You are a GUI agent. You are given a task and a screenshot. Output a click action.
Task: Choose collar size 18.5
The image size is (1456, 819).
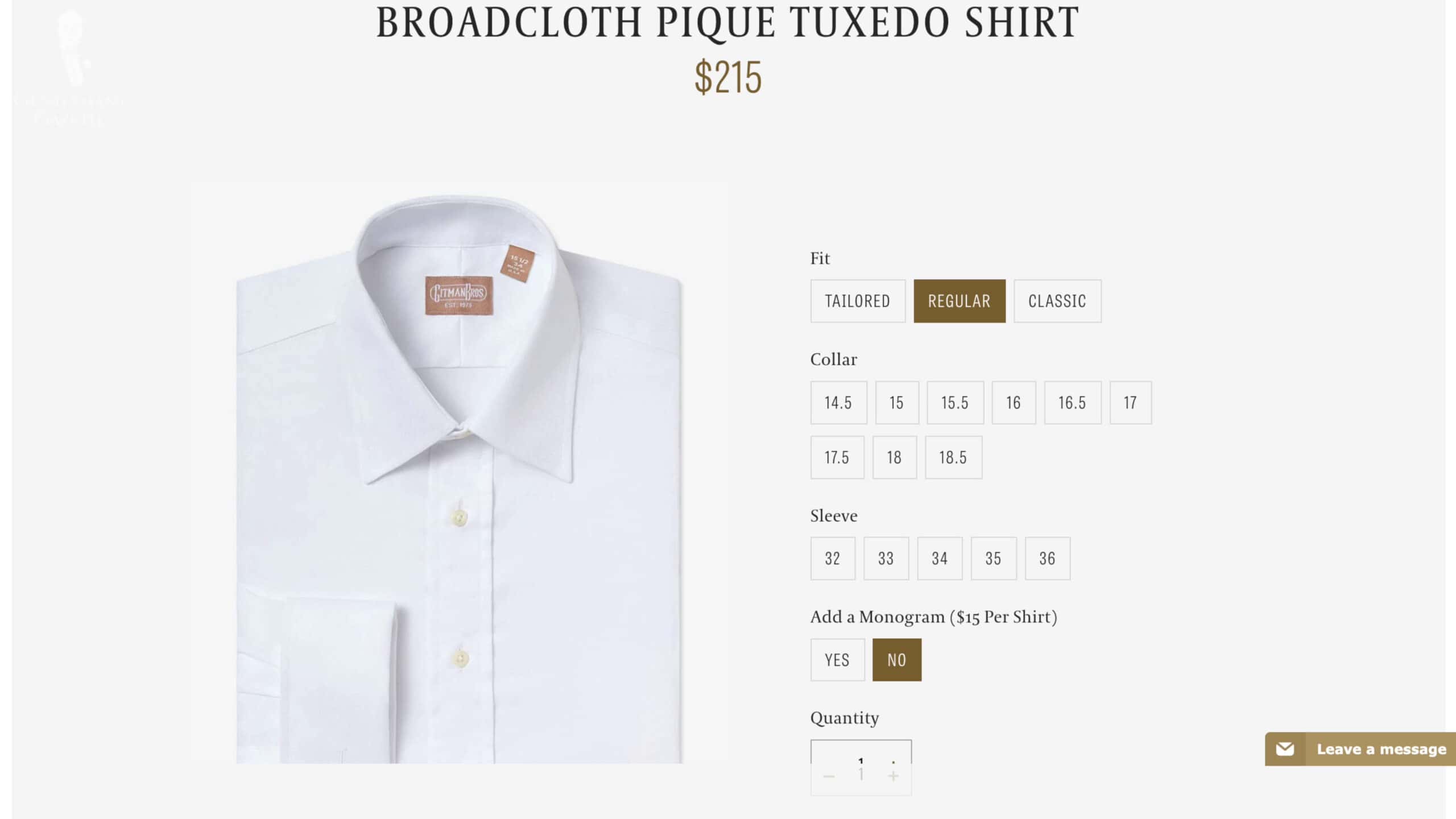pos(953,457)
